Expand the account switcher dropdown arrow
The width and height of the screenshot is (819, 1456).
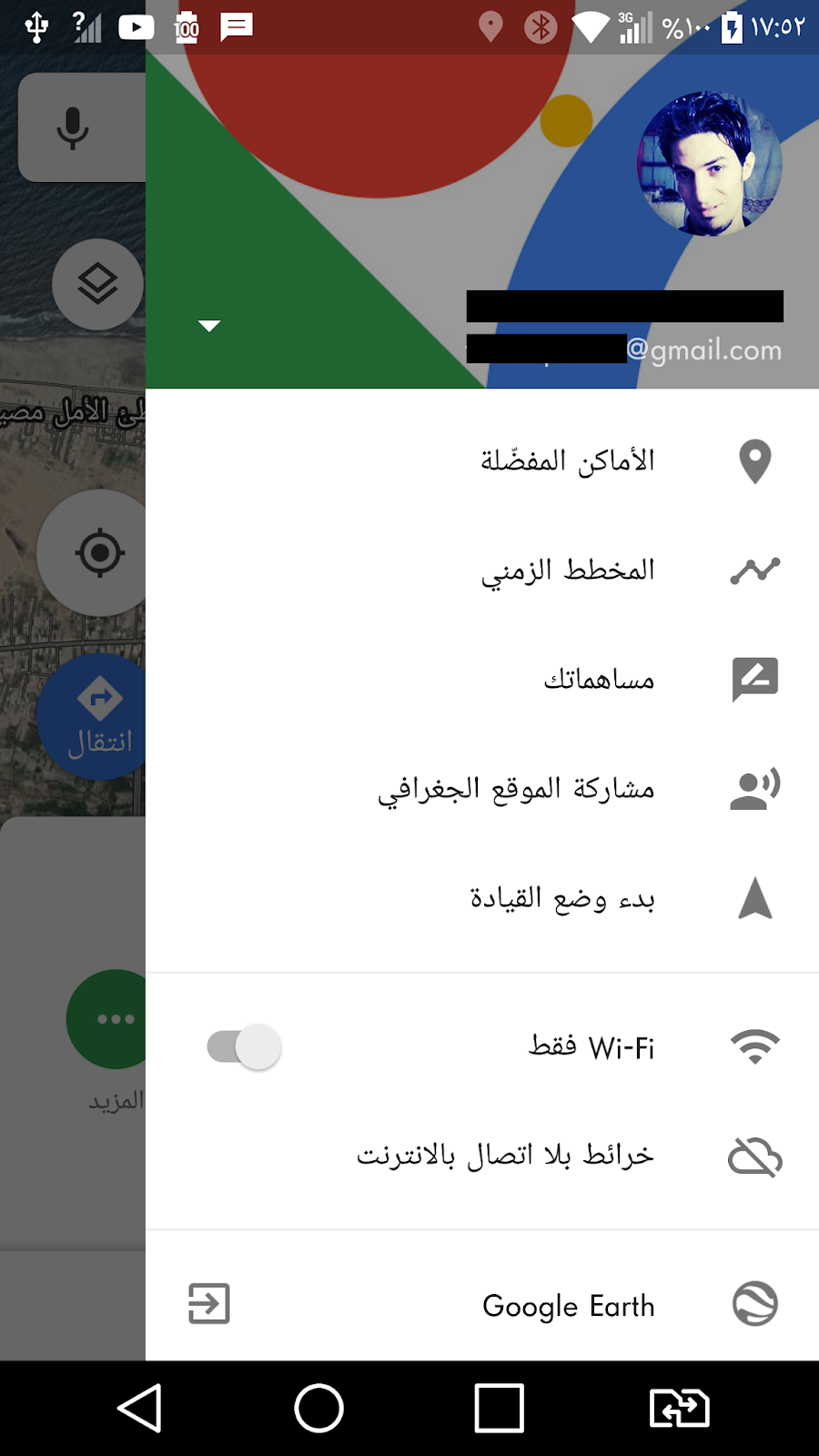209,326
